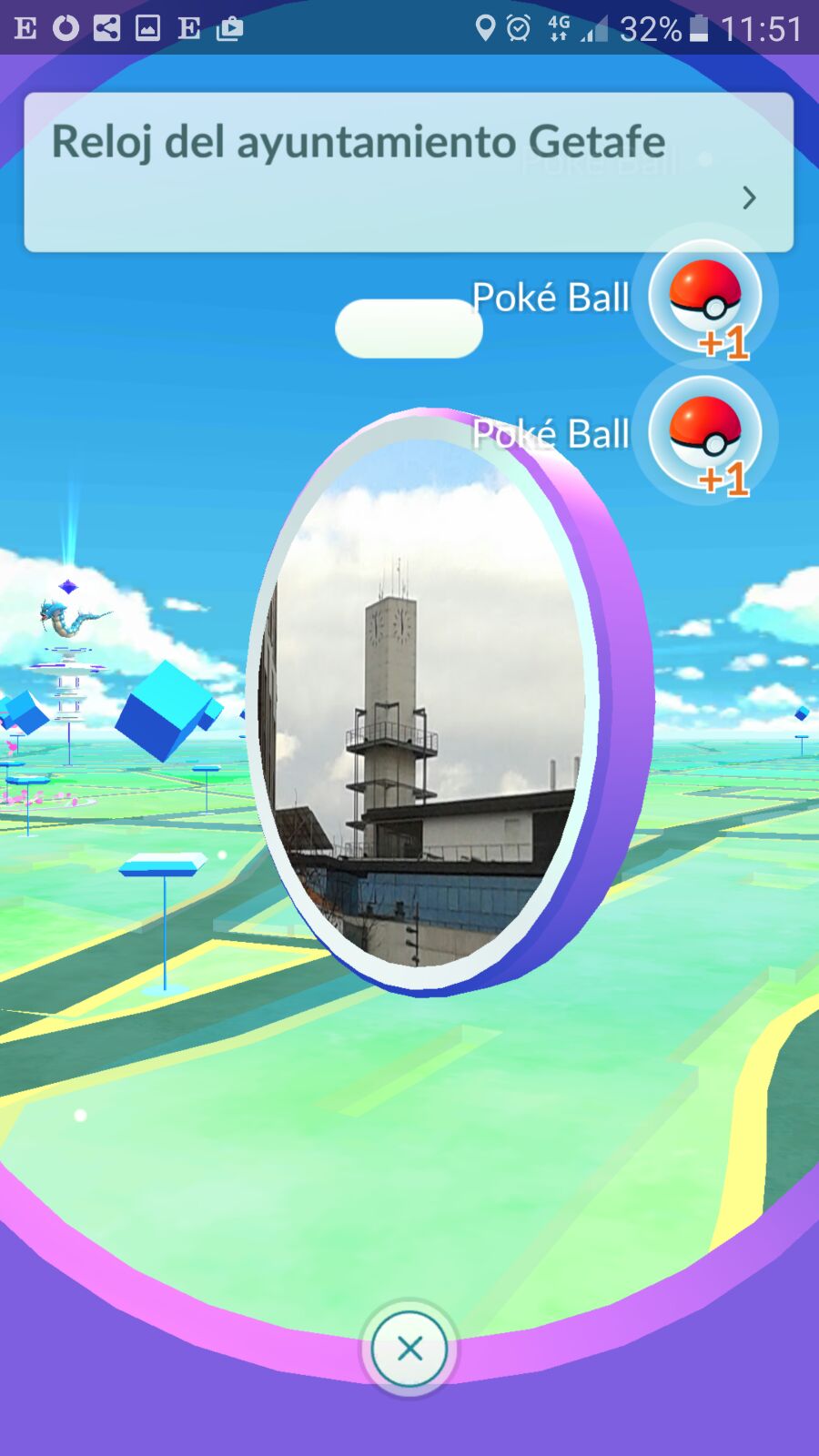Image resolution: width=819 pixels, height=1456 pixels.
Task: Collect the second Poké Ball reward
Action: tap(705, 434)
